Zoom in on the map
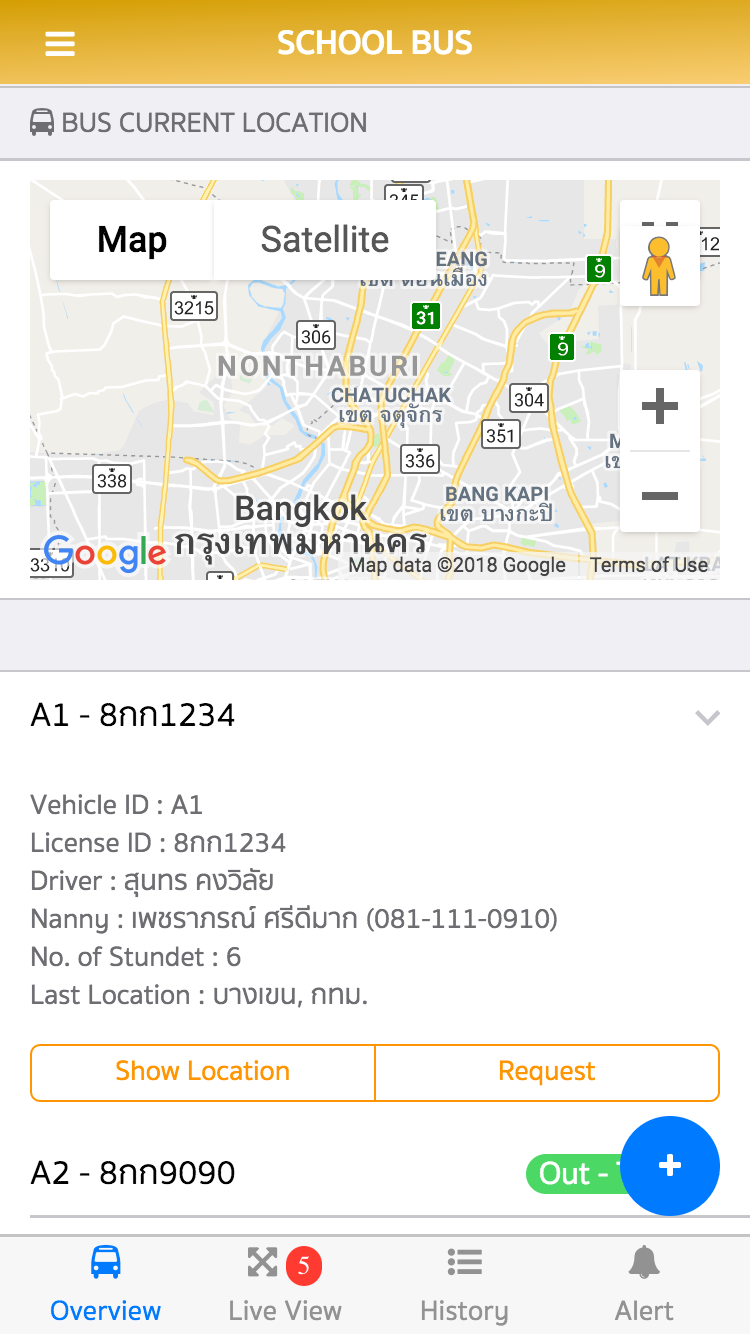 pos(660,408)
